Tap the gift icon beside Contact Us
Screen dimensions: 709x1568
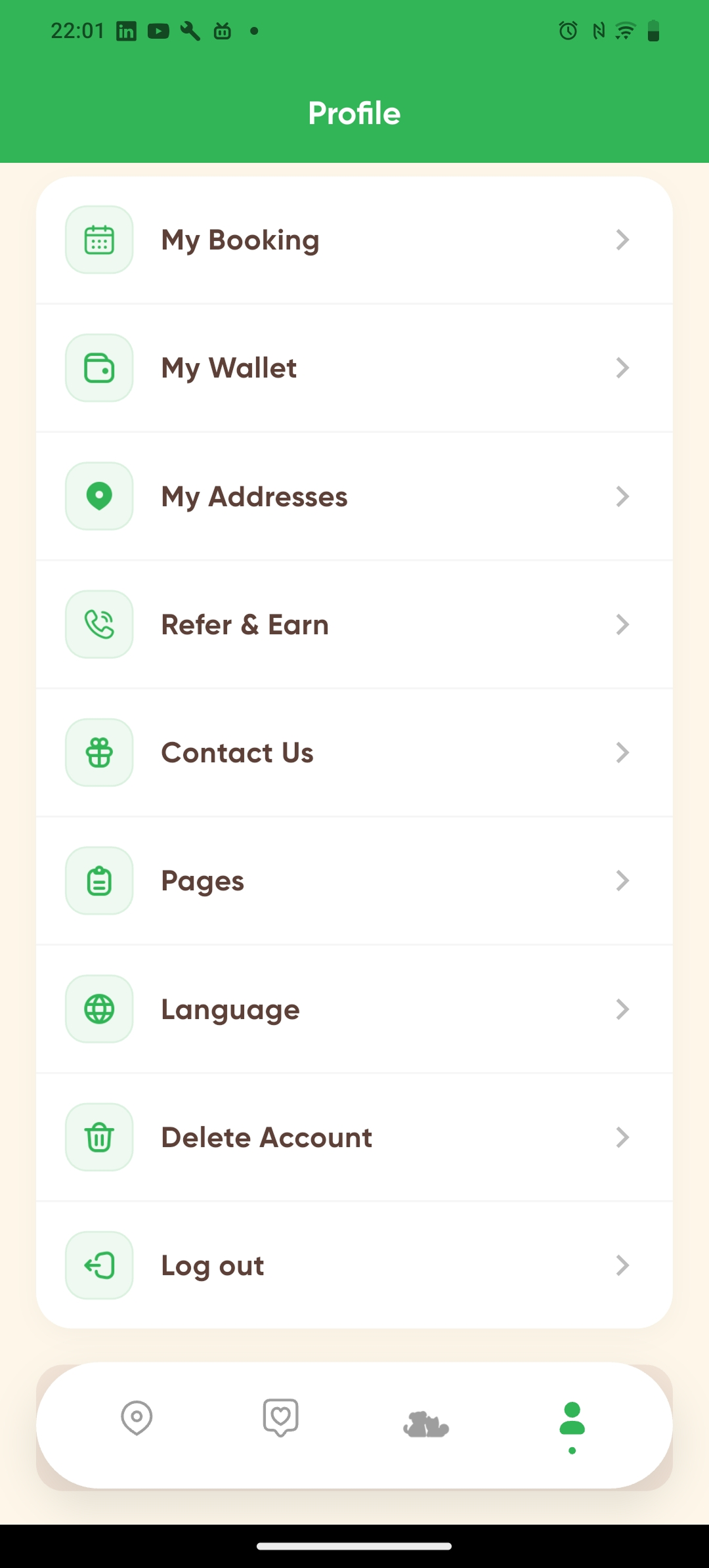(x=98, y=752)
